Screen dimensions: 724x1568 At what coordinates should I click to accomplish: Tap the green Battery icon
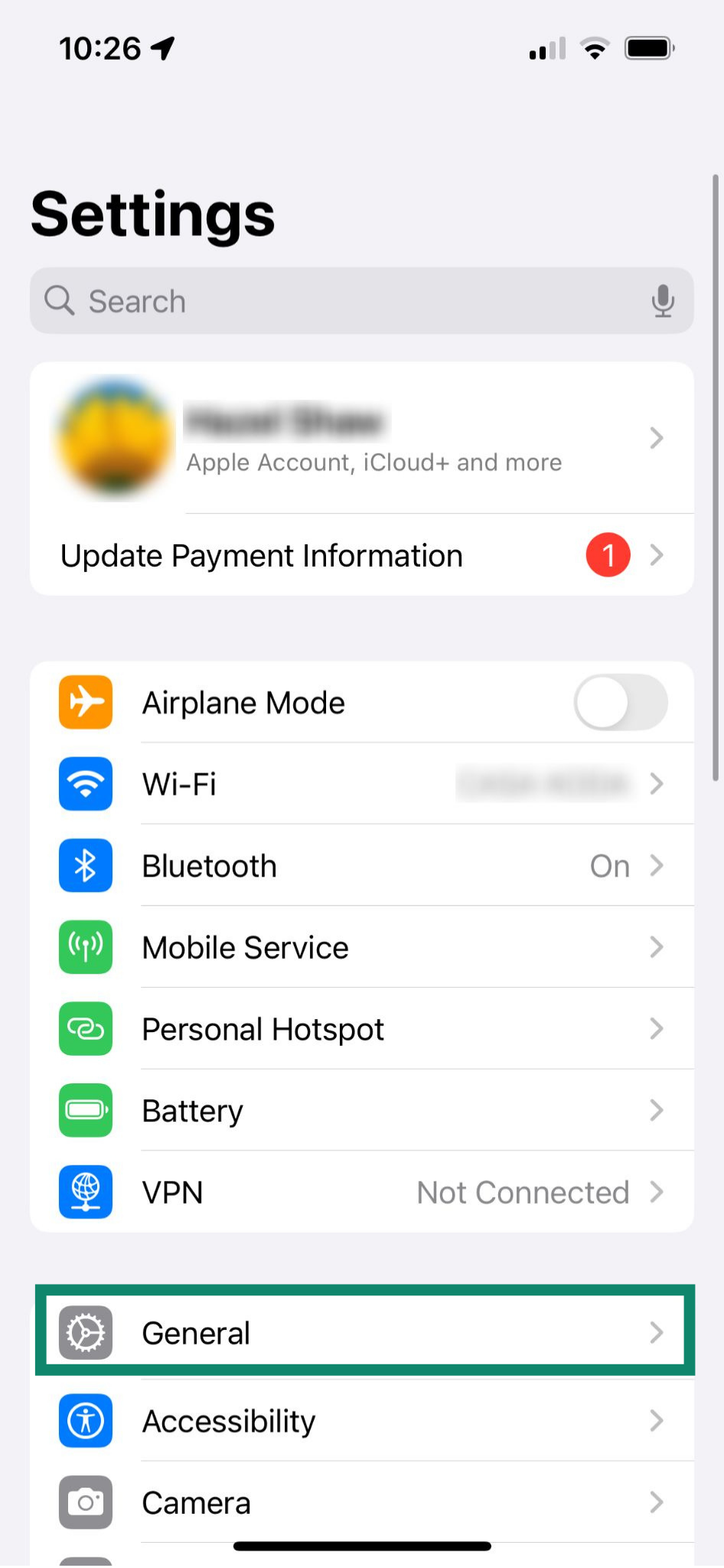(x=85, y=1110)
